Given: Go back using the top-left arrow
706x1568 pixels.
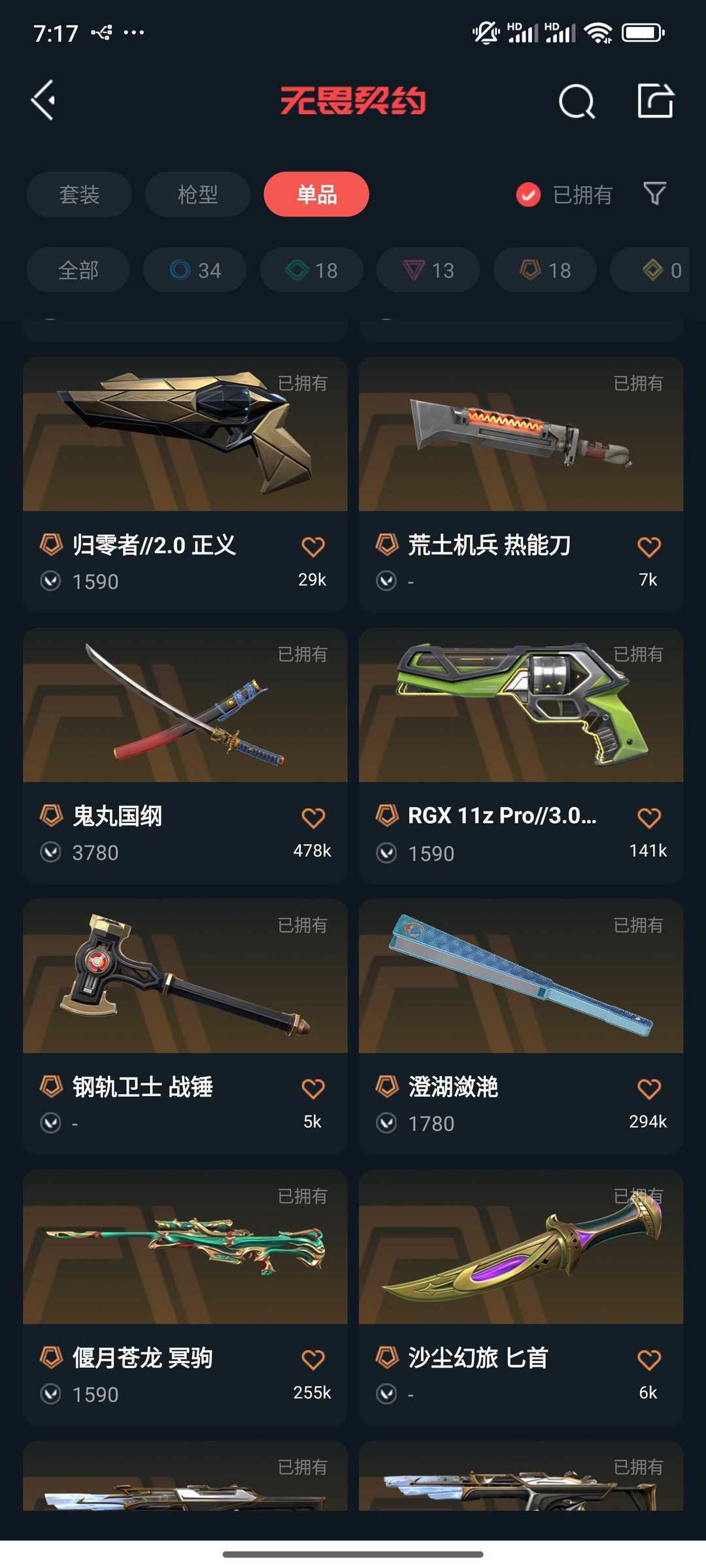Looking at the screenshot, I should click(44, 101).
